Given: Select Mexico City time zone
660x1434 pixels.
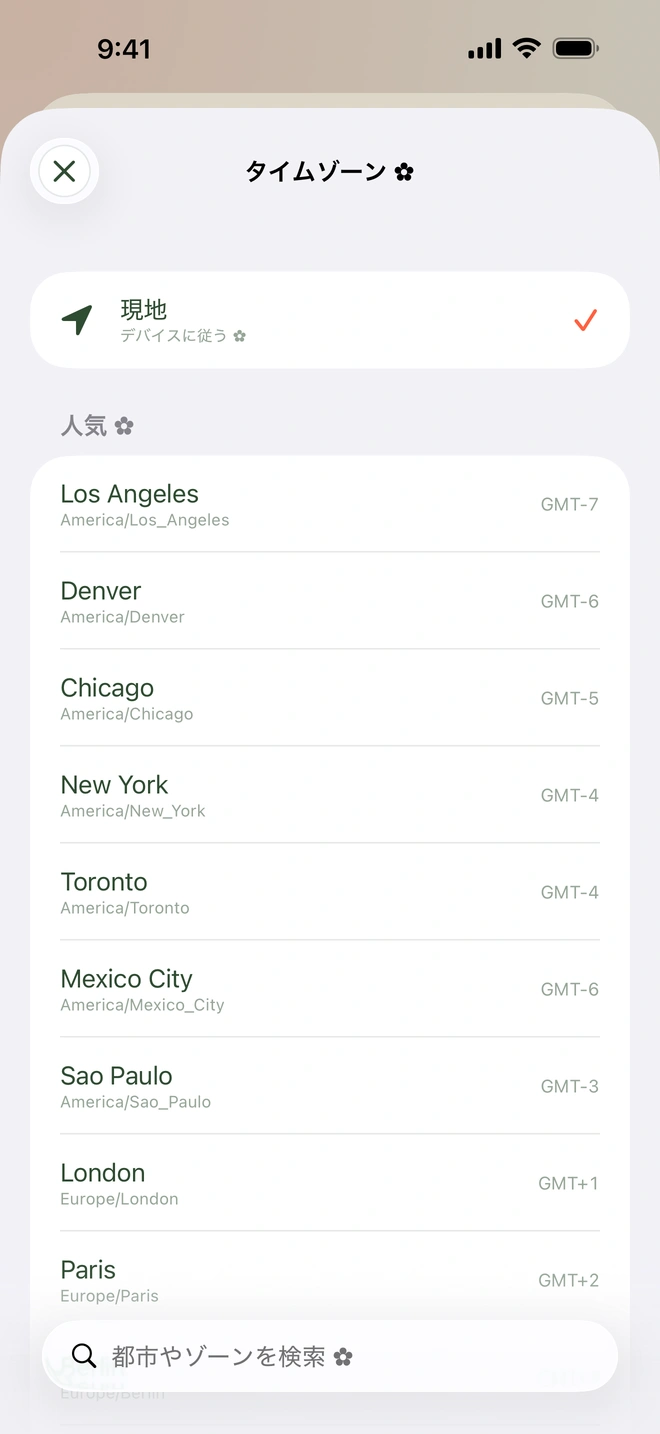Looking at the screenshot, I should (x=330, y=989).
